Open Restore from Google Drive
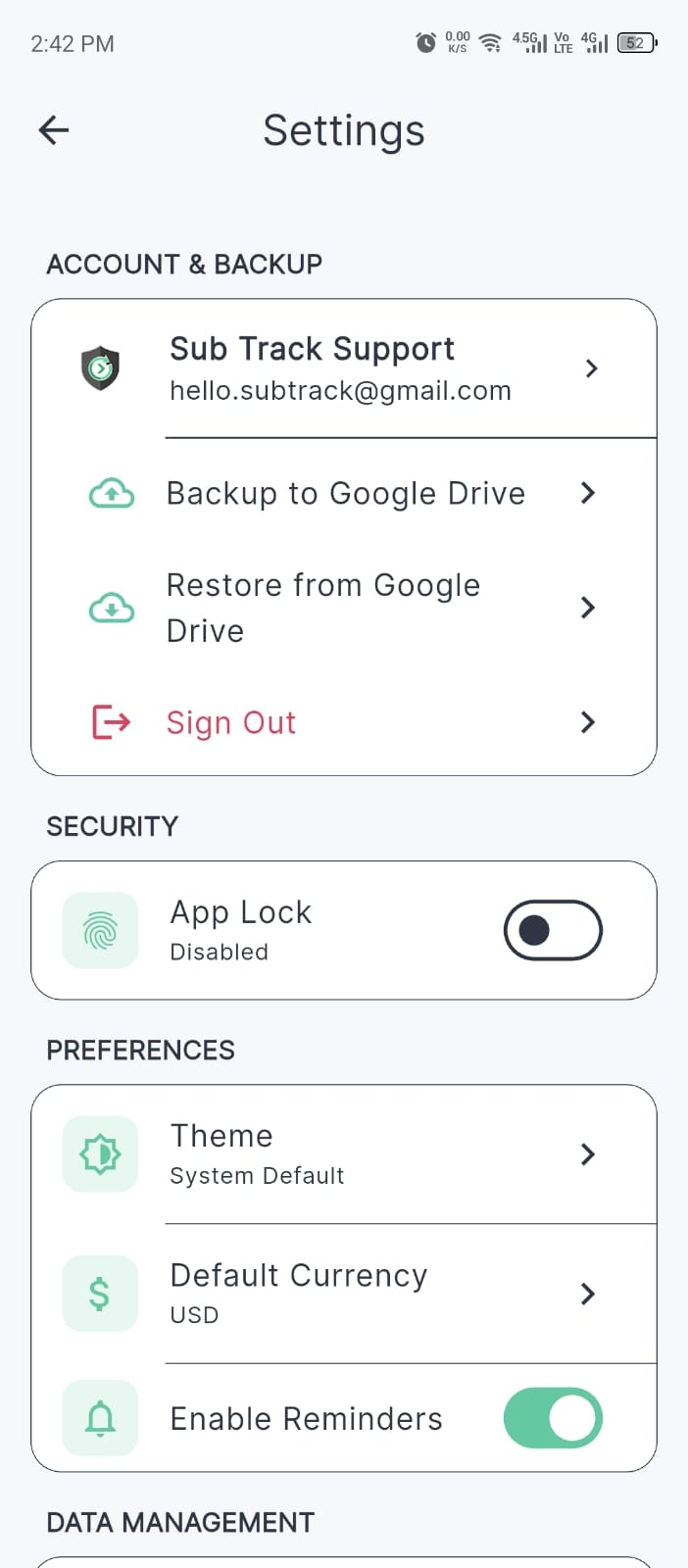This screenshot has width=688, height=1568. click(343, 608)
